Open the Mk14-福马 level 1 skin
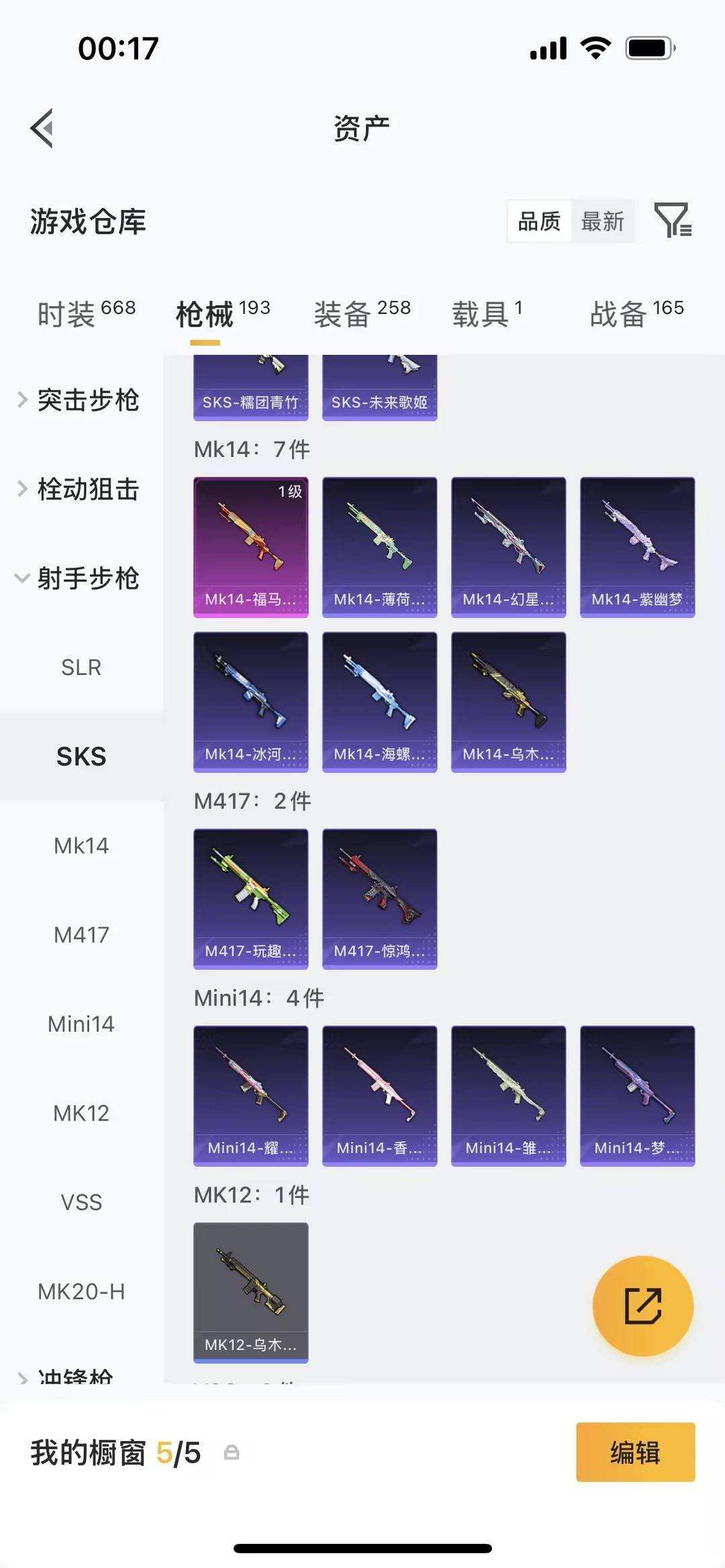The image size is (725, 1568). 250,546
